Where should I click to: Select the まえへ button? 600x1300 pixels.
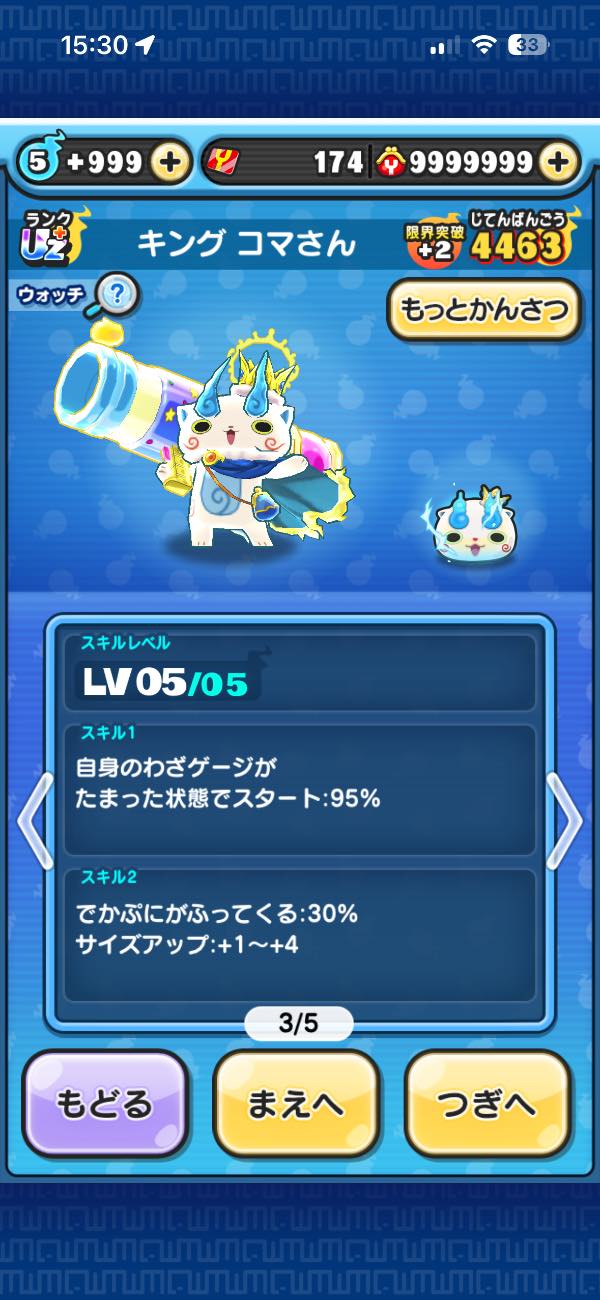click(x=296, y=1103)
